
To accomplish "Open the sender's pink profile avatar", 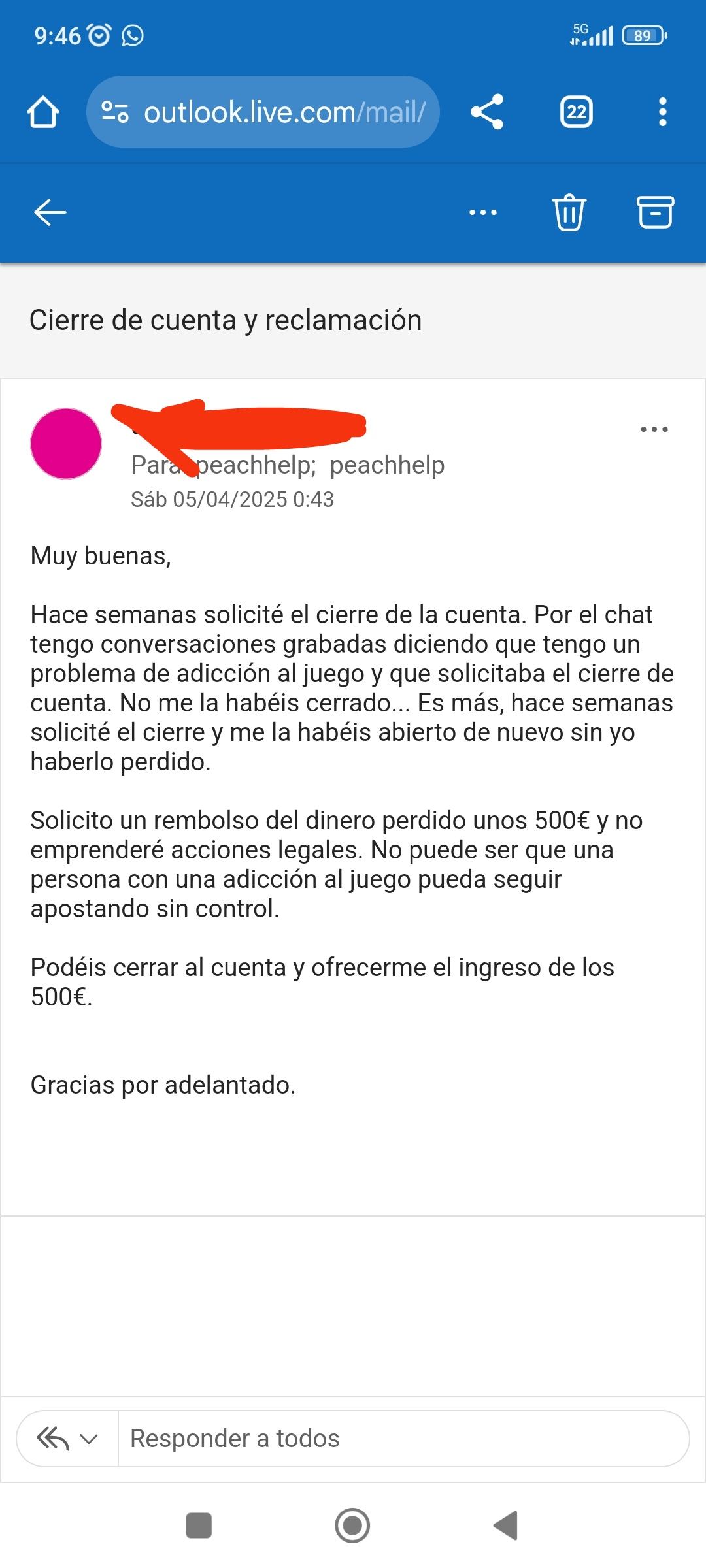I will [66, 444].
